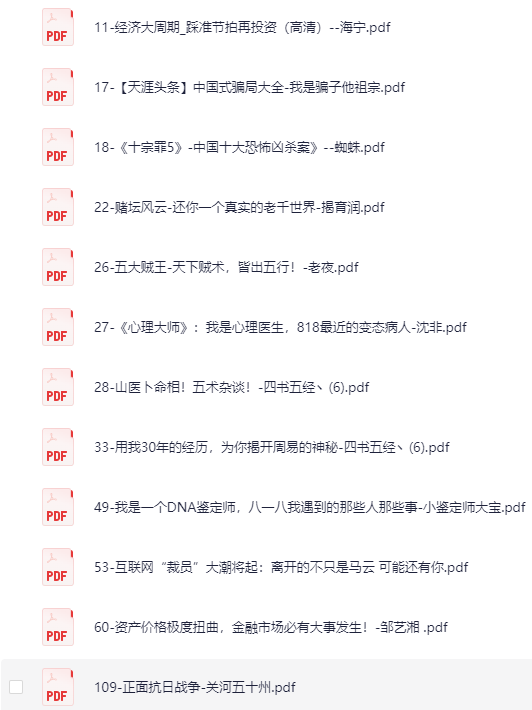
Task: Open 18-《十宗罪5》 PDF by 蜘蛛
Action: click(x=239, y=148)
